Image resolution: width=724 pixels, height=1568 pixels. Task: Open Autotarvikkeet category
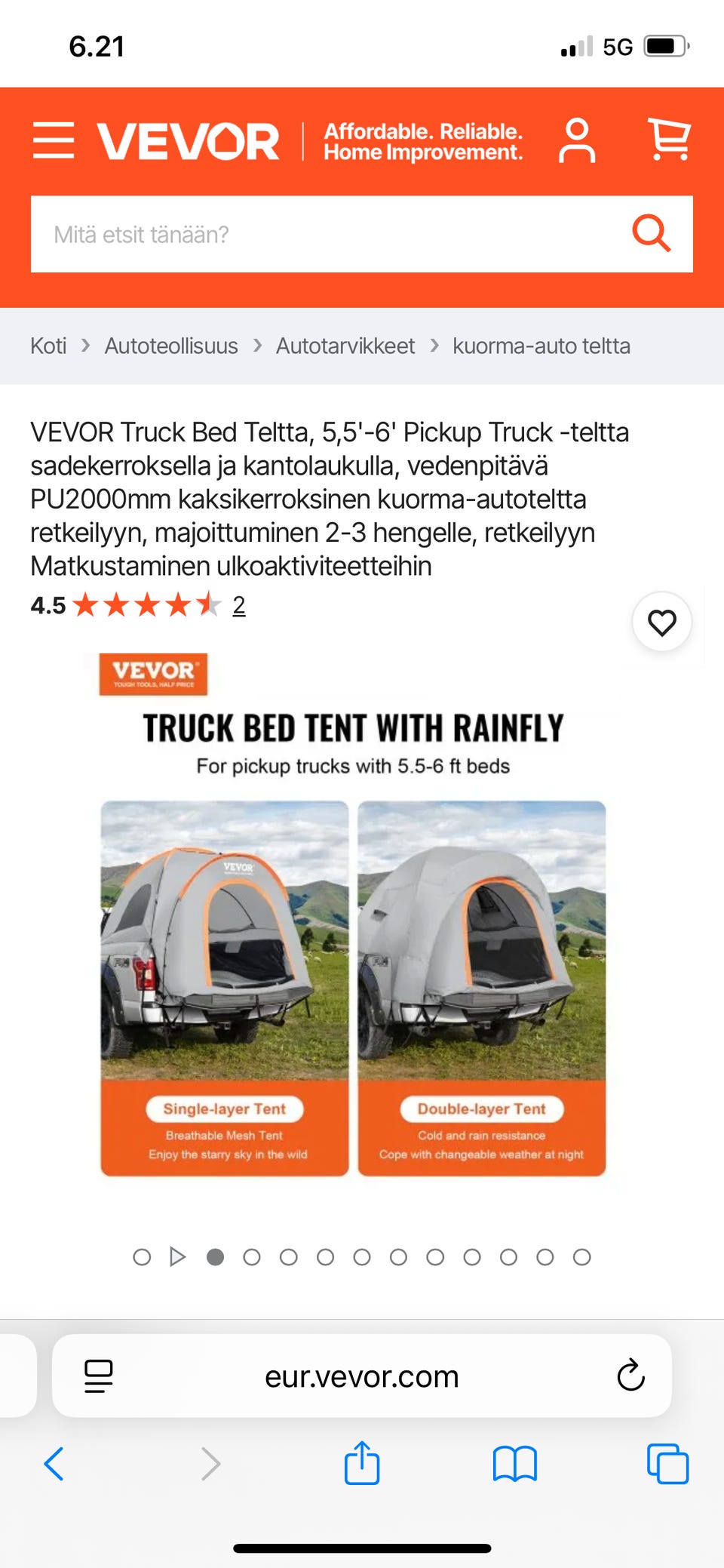coord(345,345)
